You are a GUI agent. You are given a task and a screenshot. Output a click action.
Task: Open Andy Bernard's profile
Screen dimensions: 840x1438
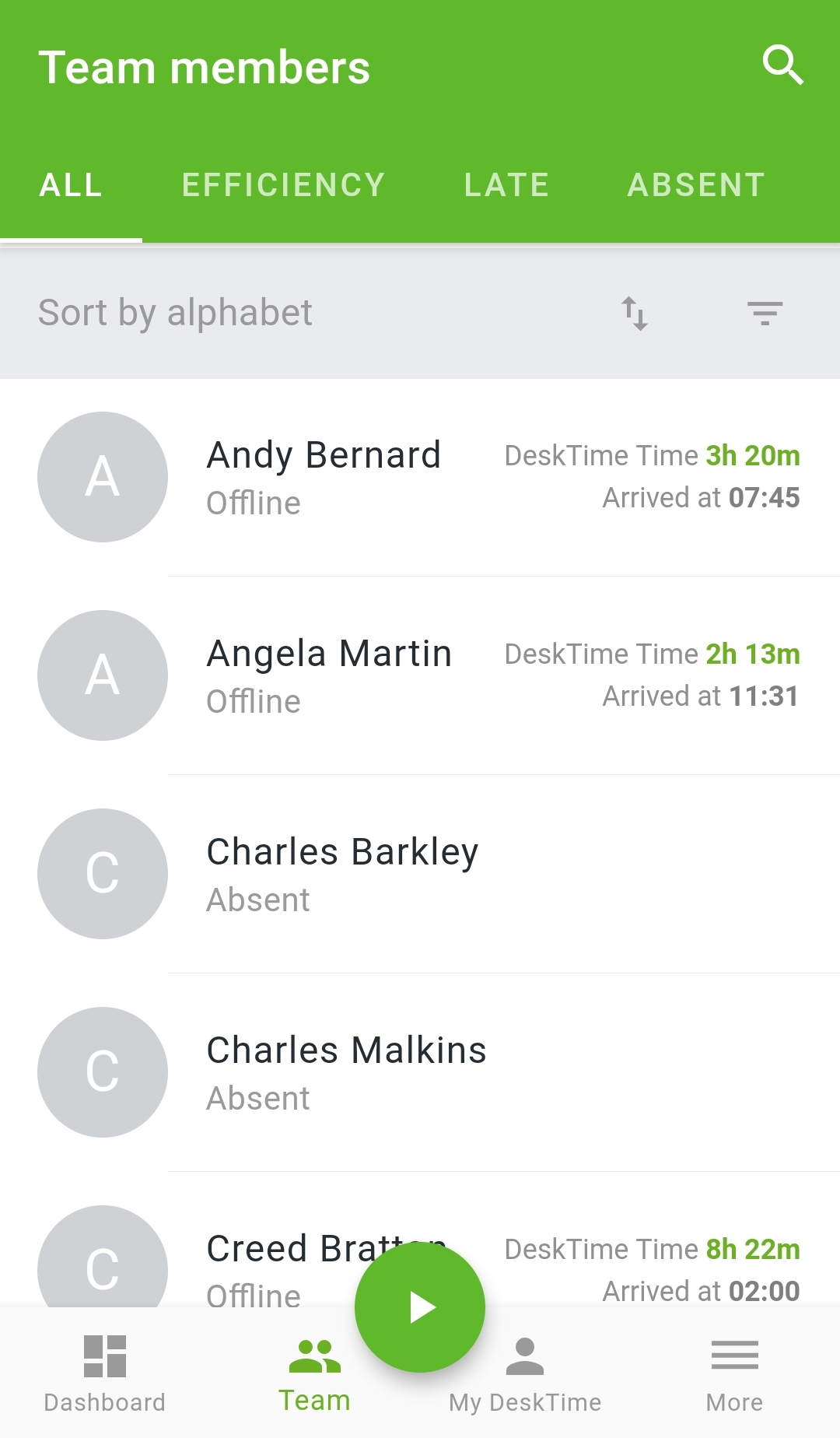tap(420, 477)
